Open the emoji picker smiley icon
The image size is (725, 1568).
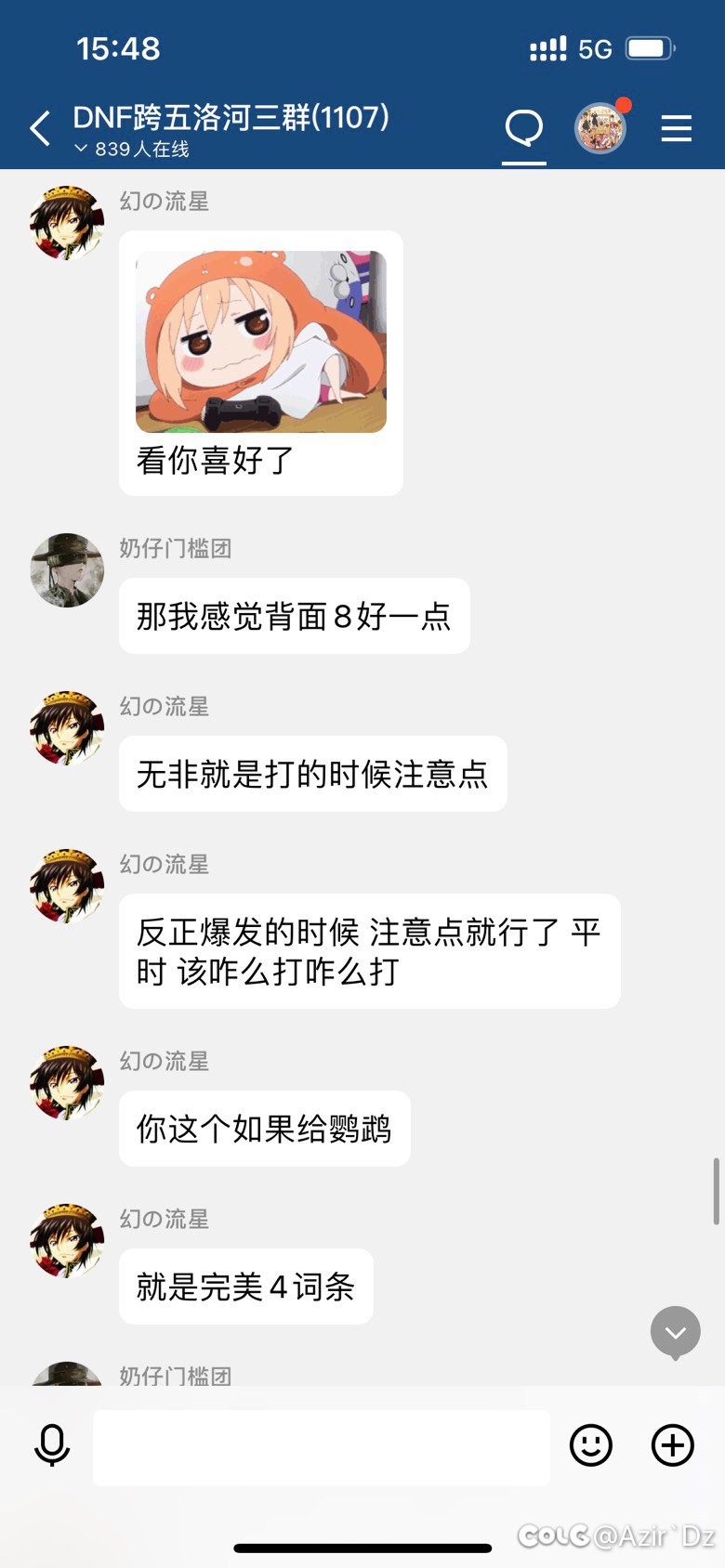click(591, 1445)
